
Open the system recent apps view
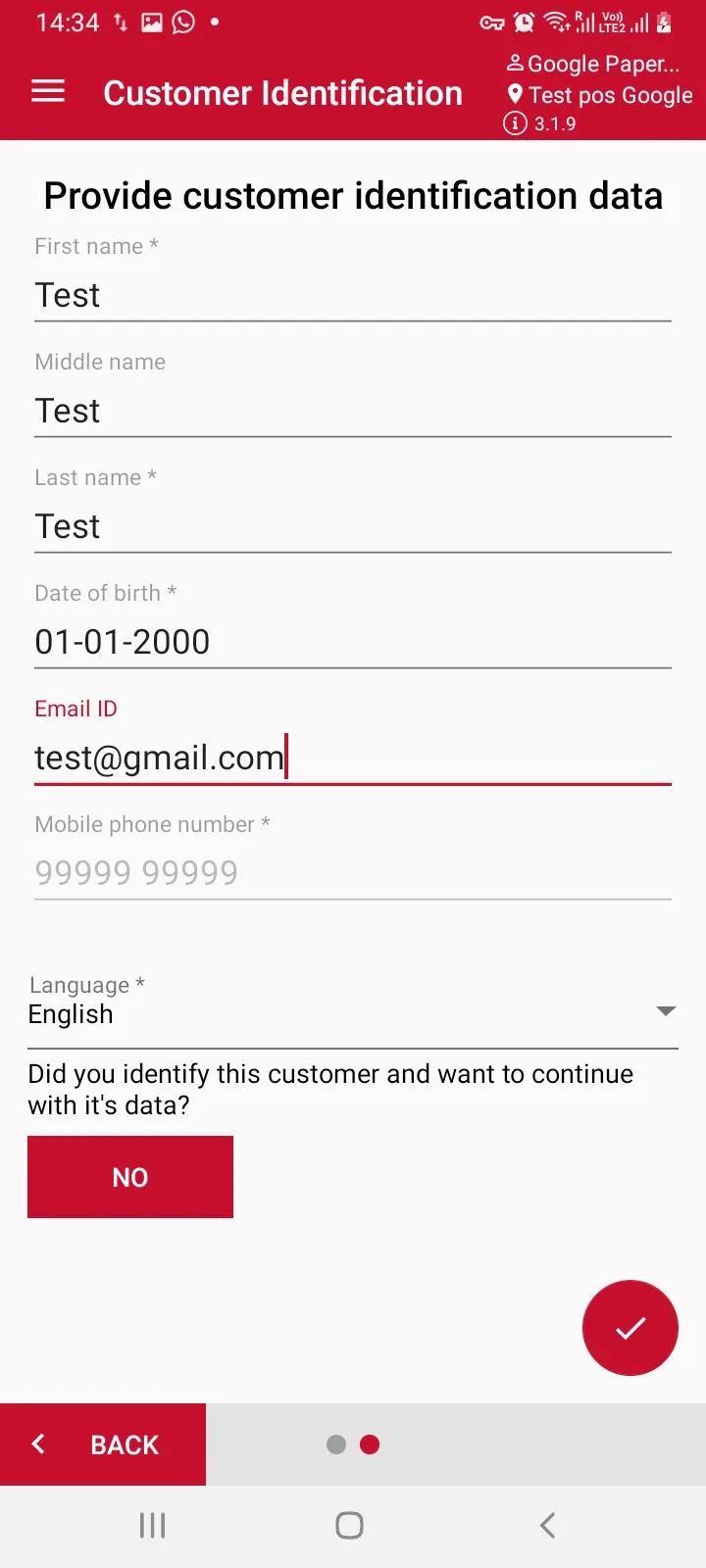coord(152,1525)
